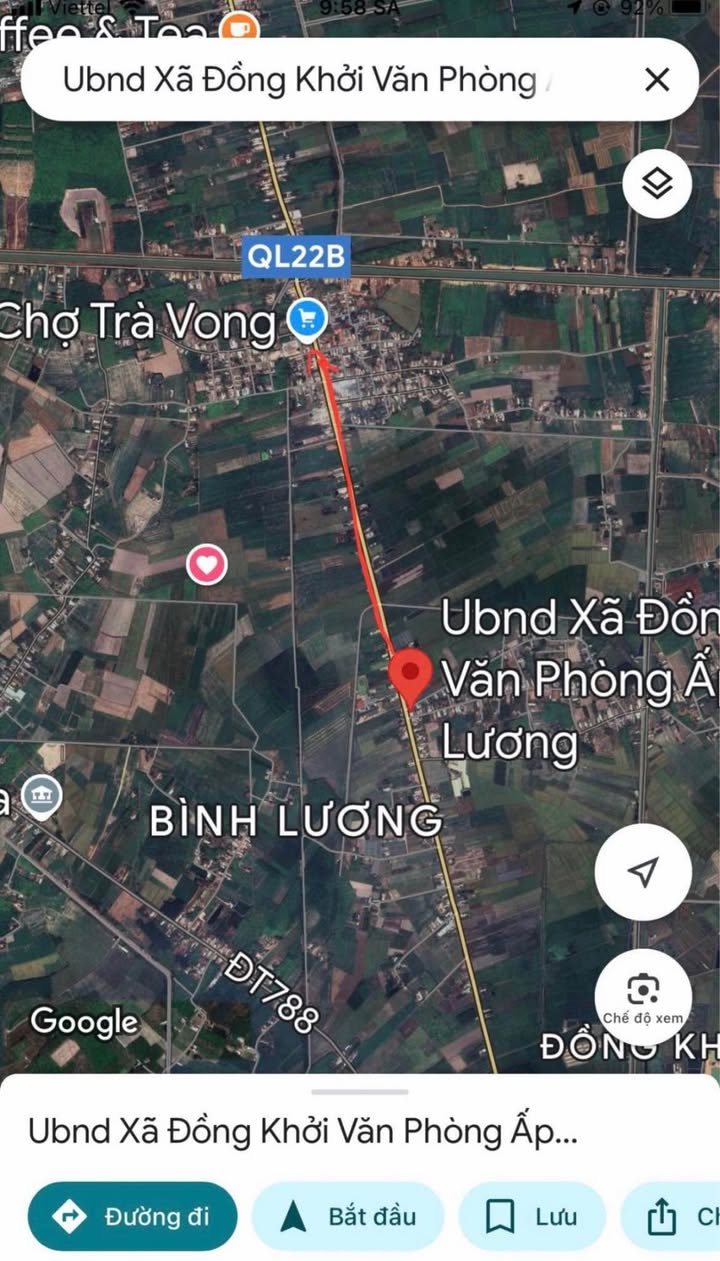Clear the search with the X button

pos(657,80)
